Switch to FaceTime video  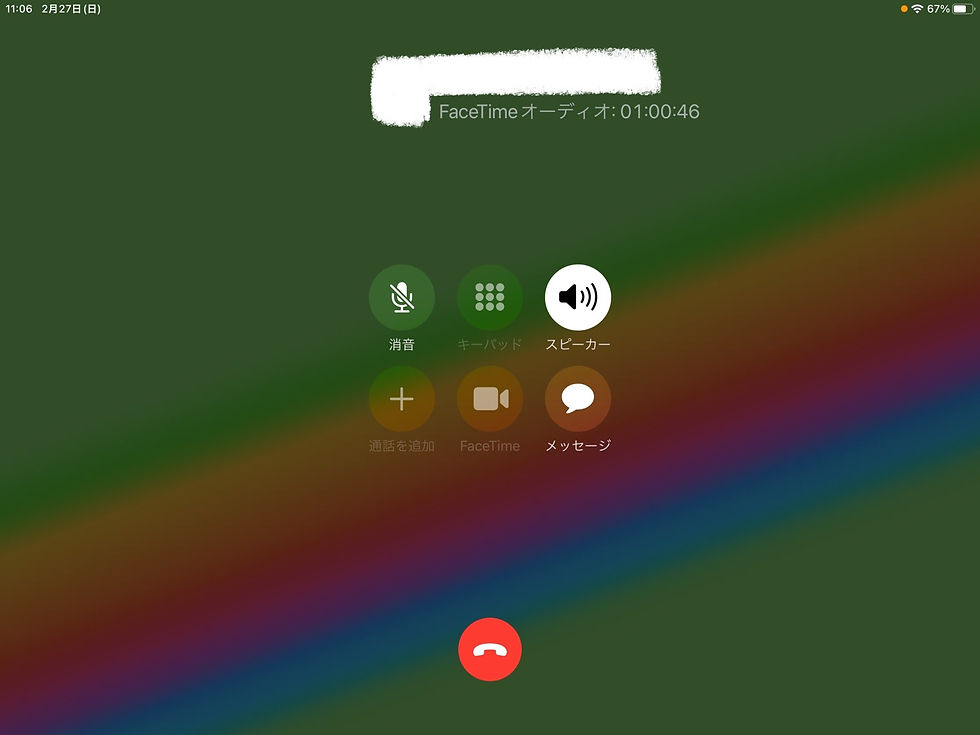tap(489, 399)
